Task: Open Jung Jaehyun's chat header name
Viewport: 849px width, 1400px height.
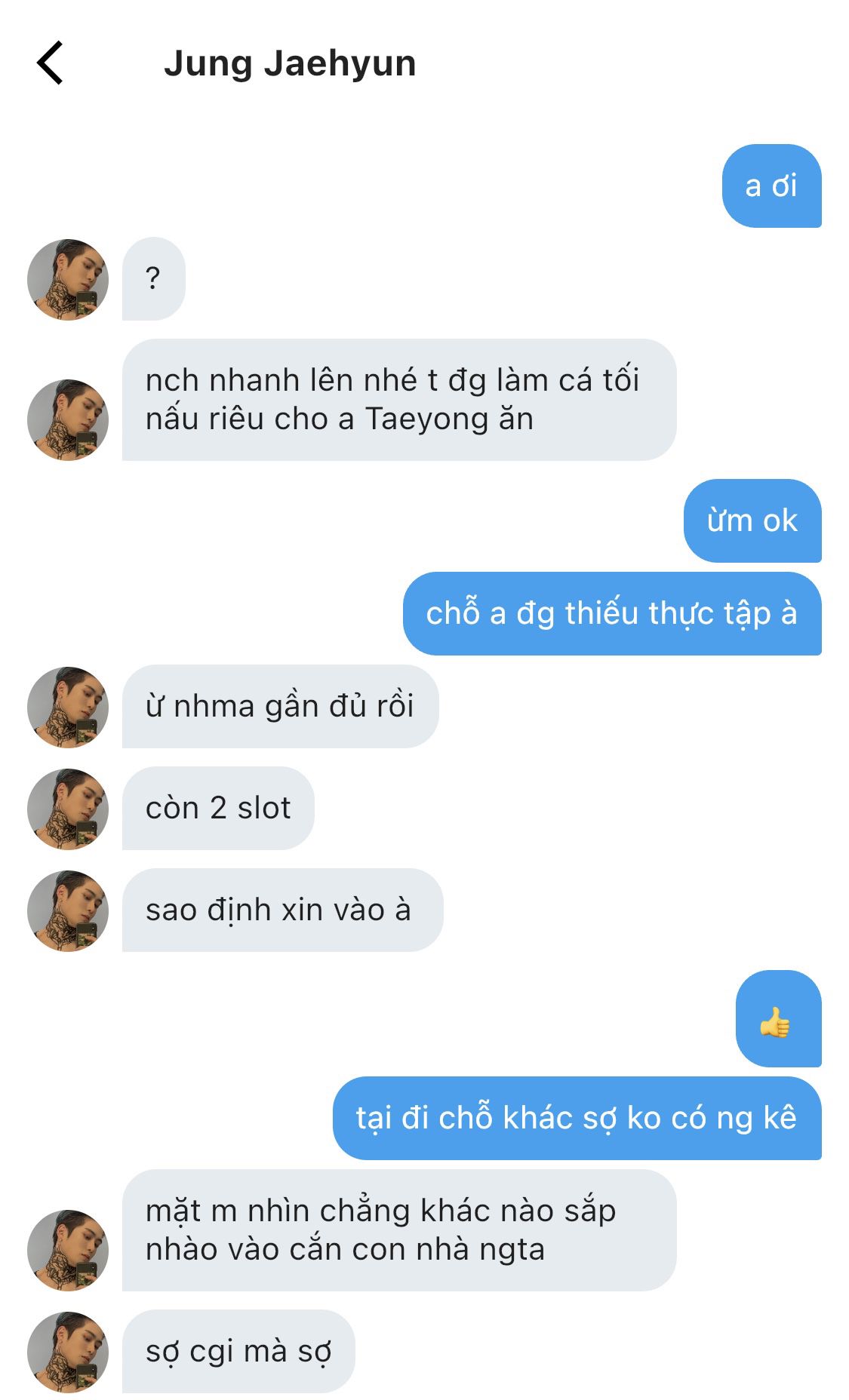Action: 290,63
